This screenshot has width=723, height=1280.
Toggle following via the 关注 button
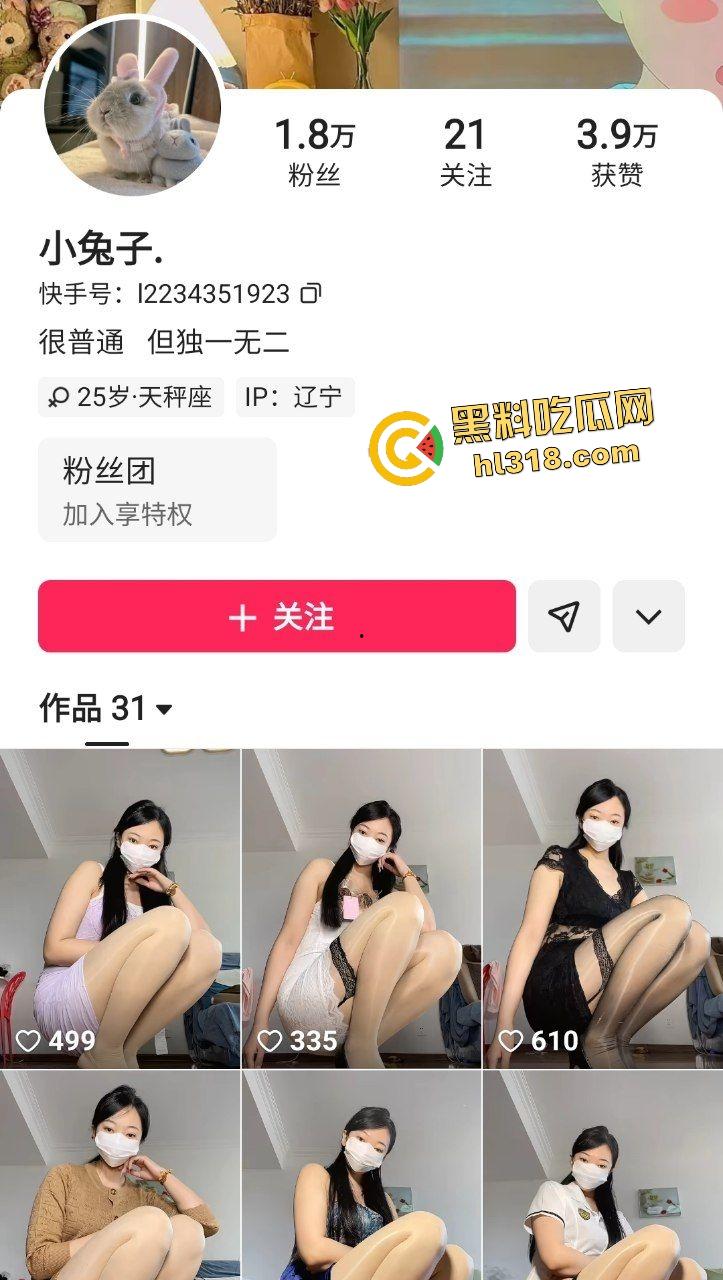tap(275, 618)
